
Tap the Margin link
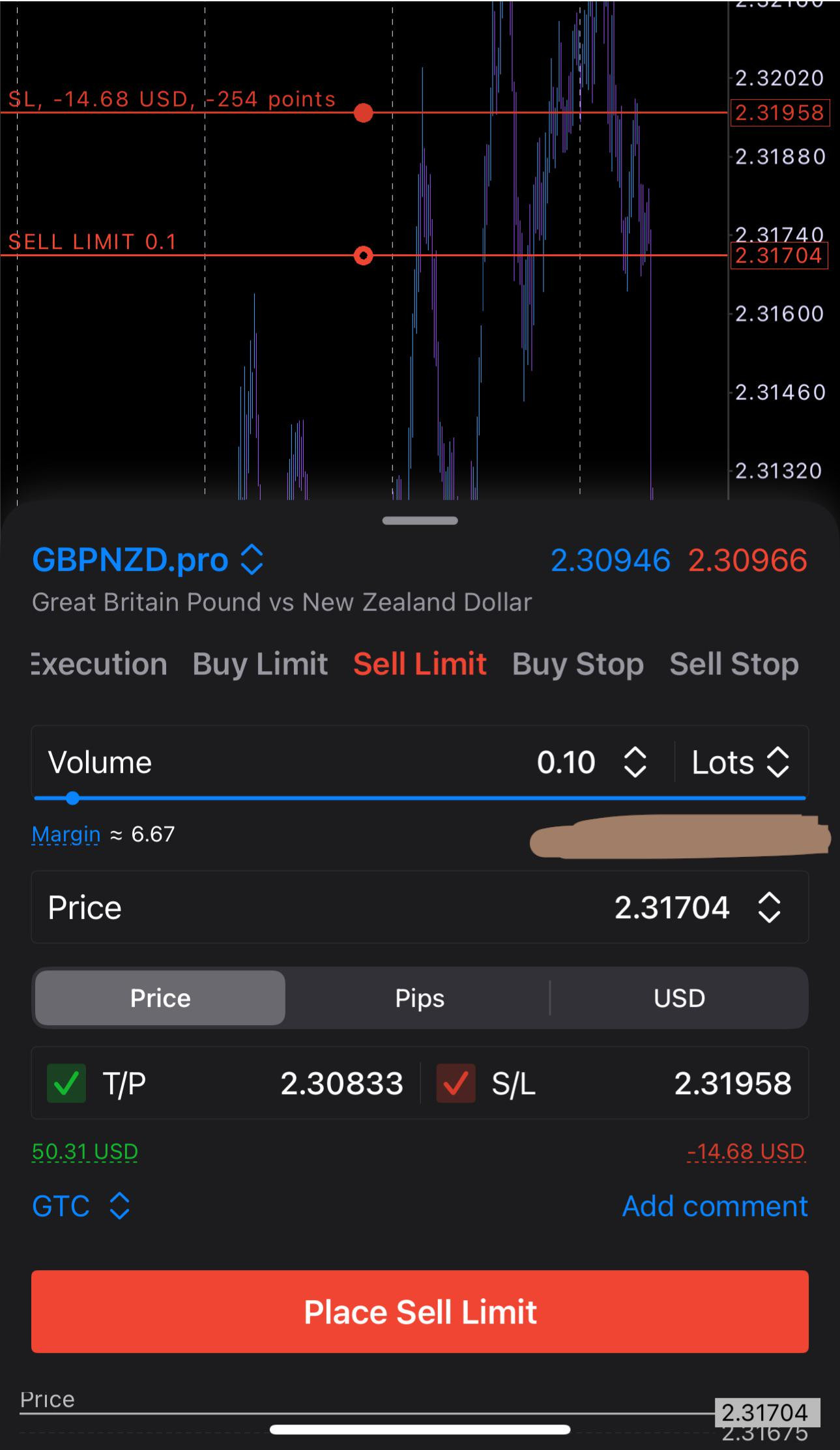coord(66,834)
